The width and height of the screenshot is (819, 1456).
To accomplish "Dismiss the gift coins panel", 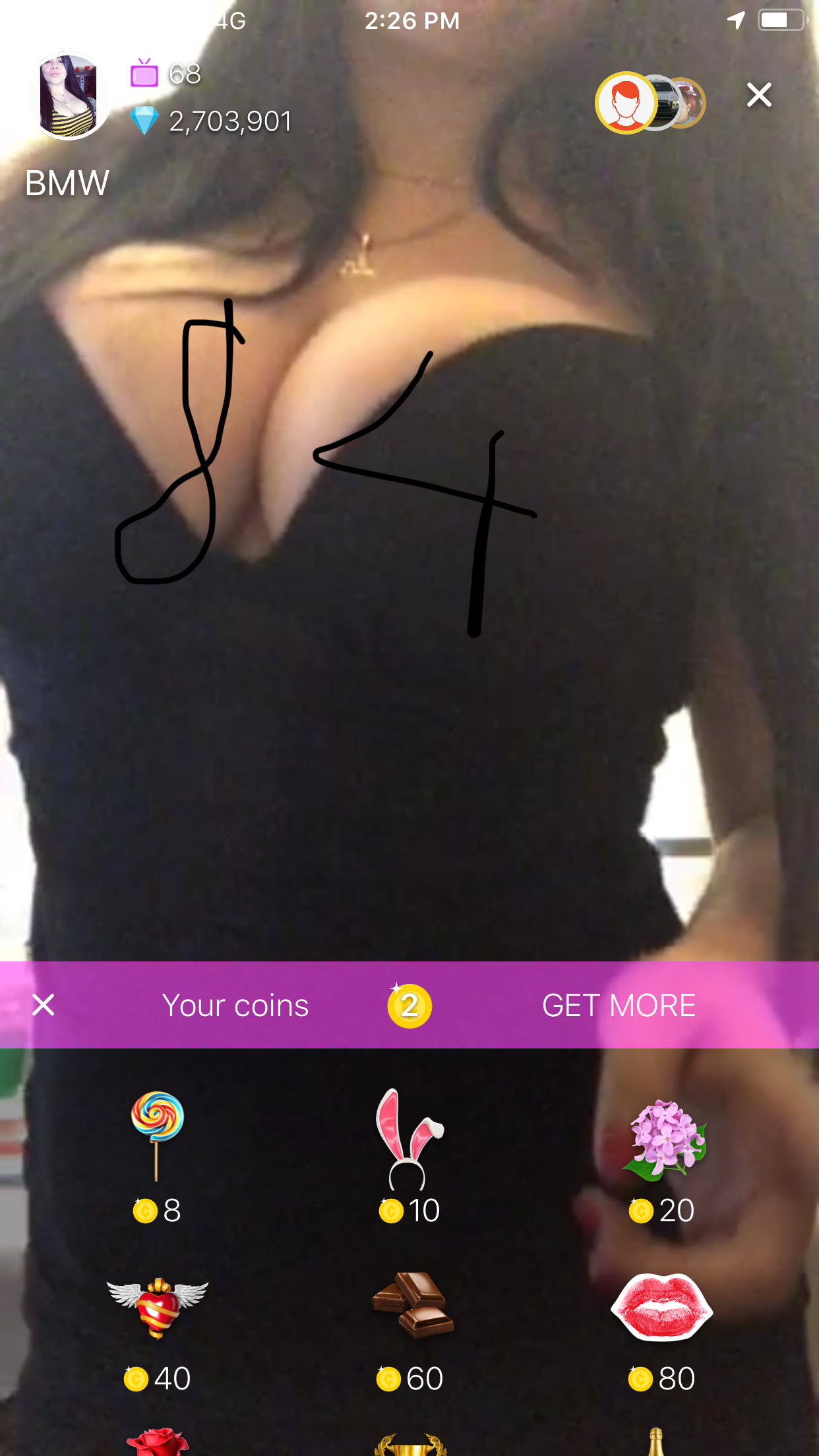I will (x=44, y=1005).
